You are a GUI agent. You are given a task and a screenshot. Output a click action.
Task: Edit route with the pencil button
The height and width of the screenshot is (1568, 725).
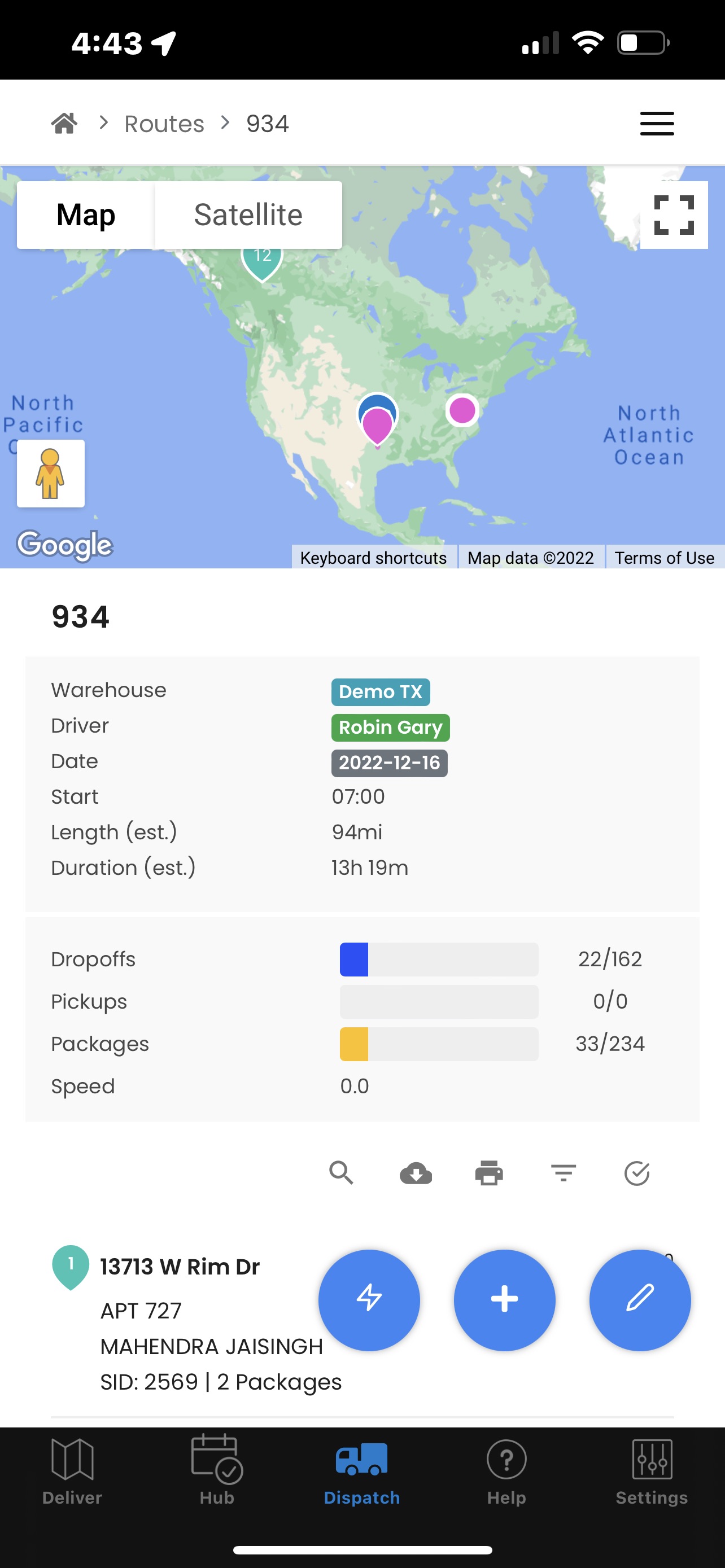(x=640, y=1300)
